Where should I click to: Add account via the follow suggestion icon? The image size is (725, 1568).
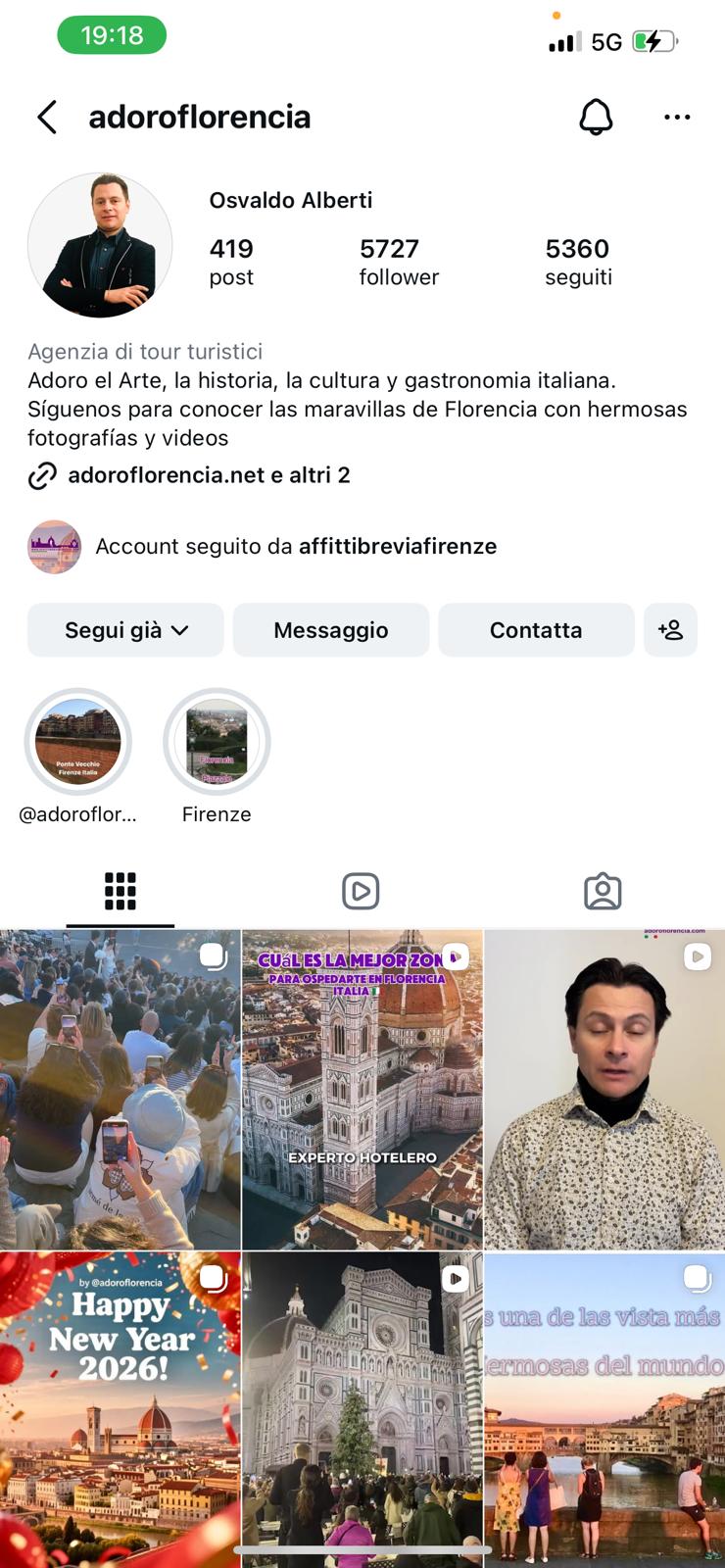pyautogui.click(x=670, y=630)
